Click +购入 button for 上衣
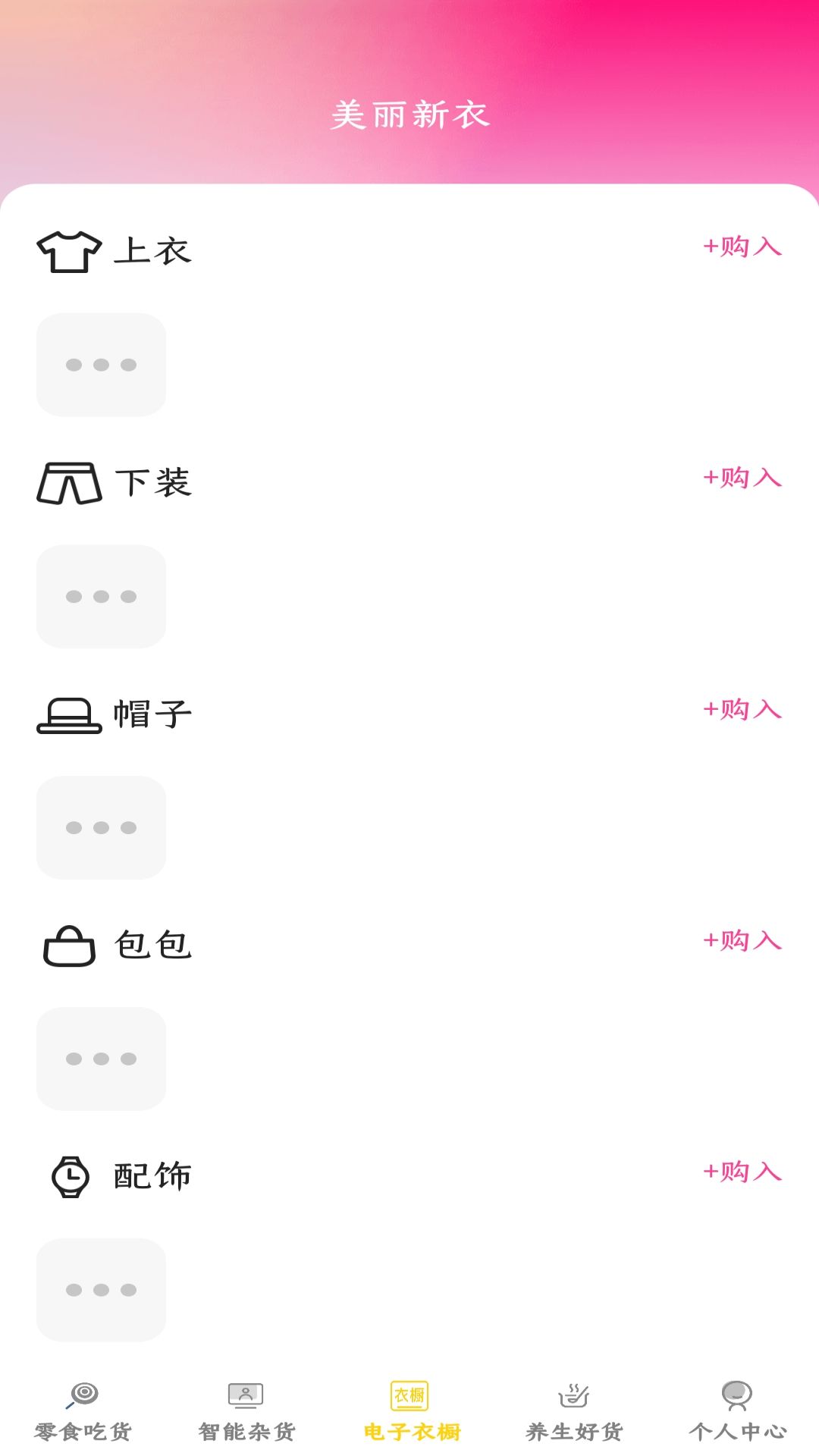 pyautogui.click(x=741, y=246)
